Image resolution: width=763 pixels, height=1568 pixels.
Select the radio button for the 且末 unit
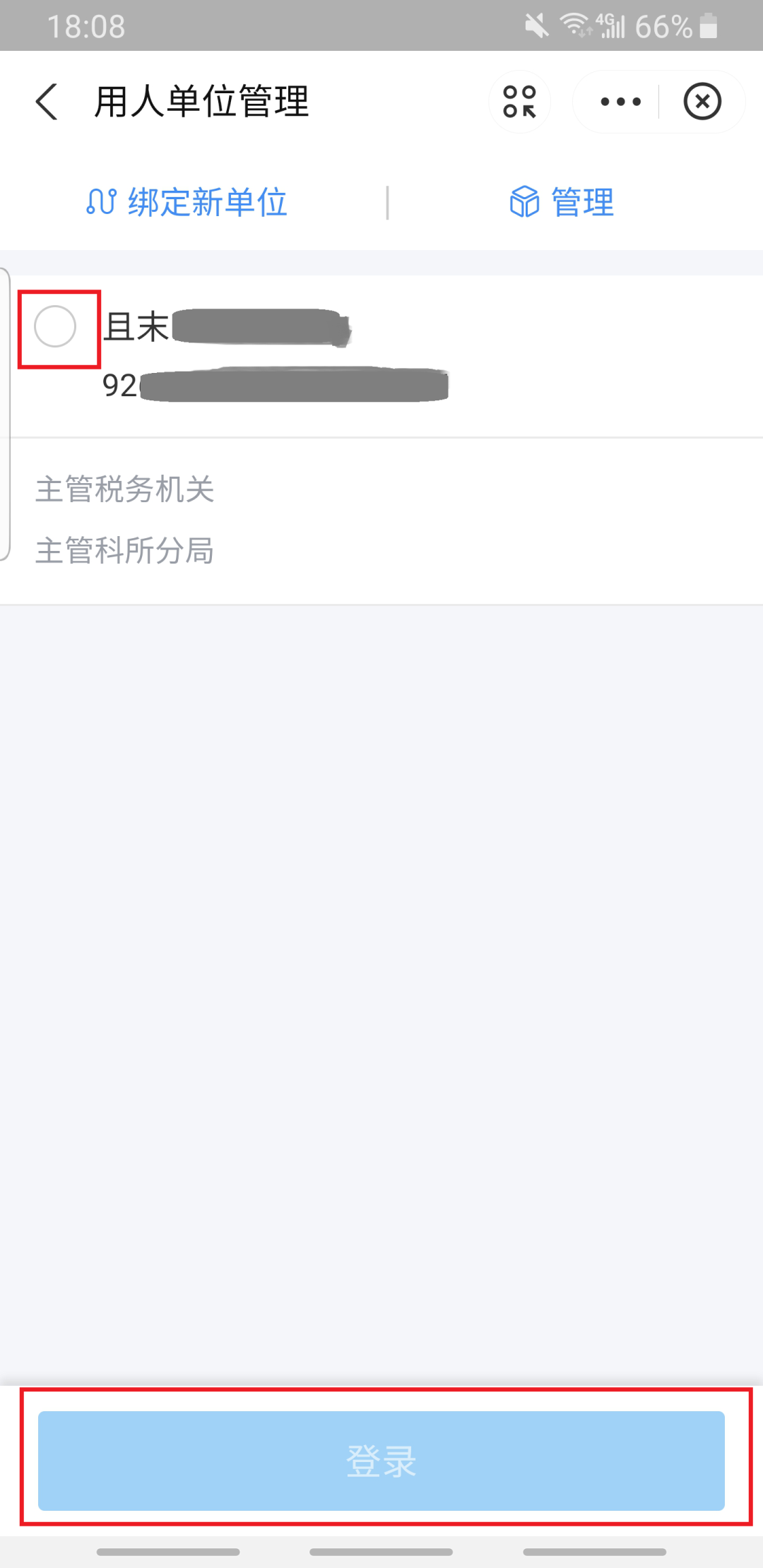(55, 326)
